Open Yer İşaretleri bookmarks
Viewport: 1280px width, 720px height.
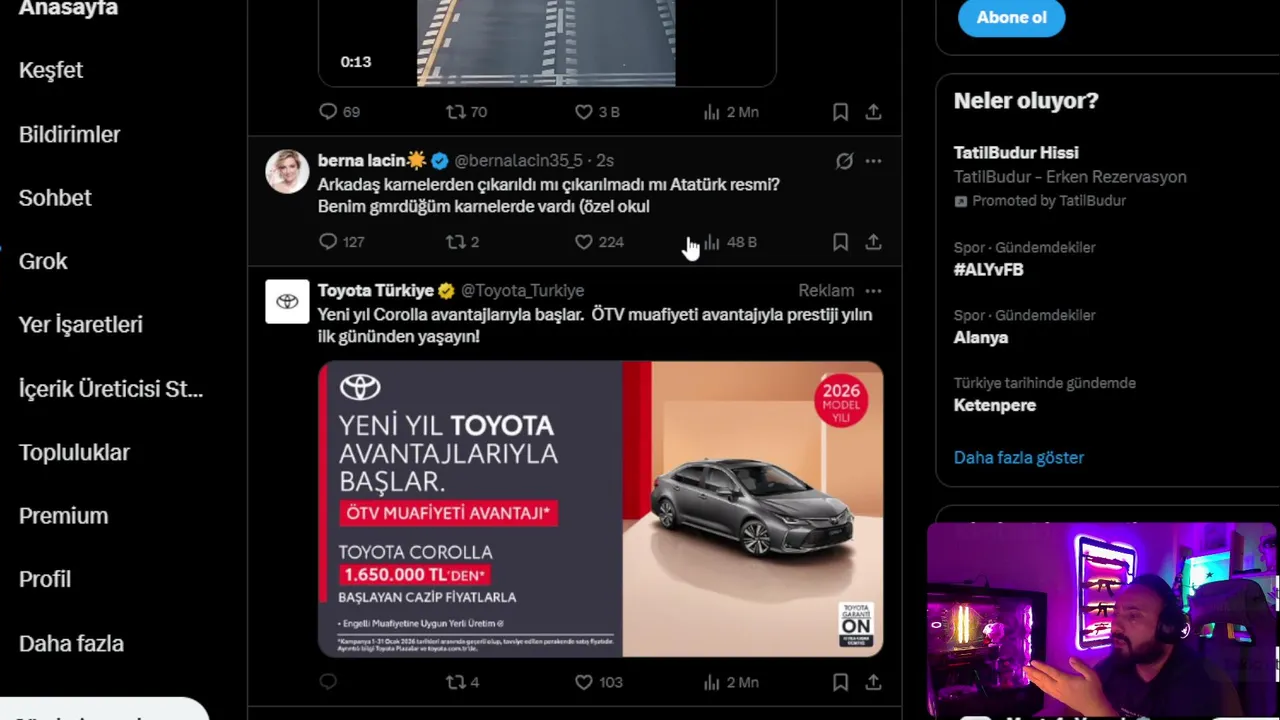80,325
